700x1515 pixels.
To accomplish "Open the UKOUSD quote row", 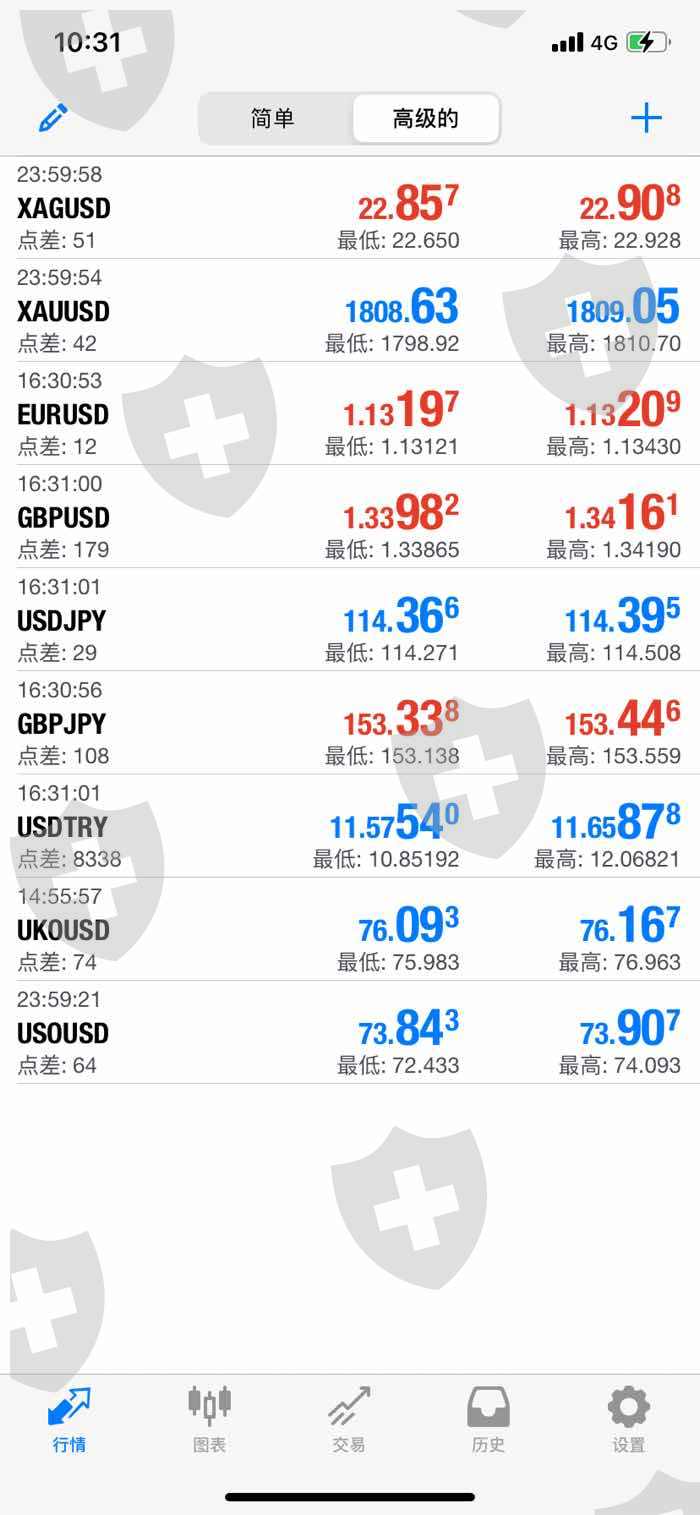I will 350,929.
